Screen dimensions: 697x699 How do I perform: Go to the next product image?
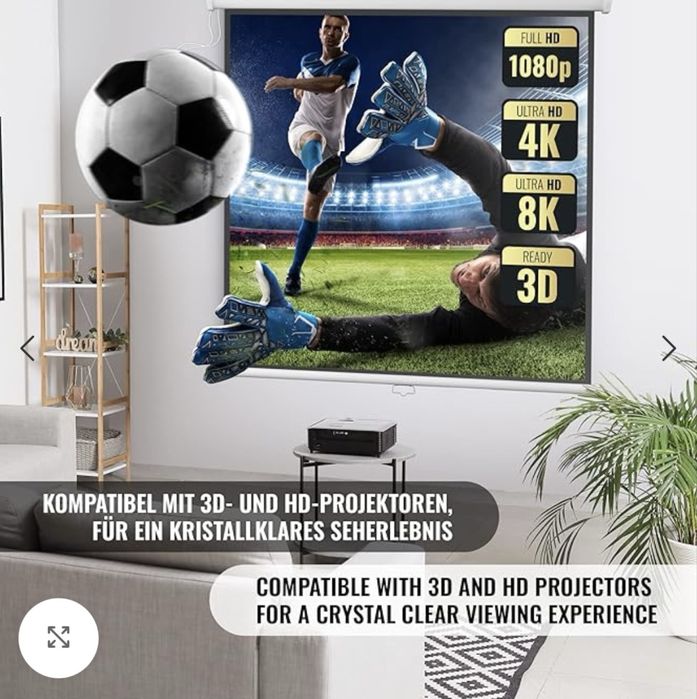tap(668, 348)
